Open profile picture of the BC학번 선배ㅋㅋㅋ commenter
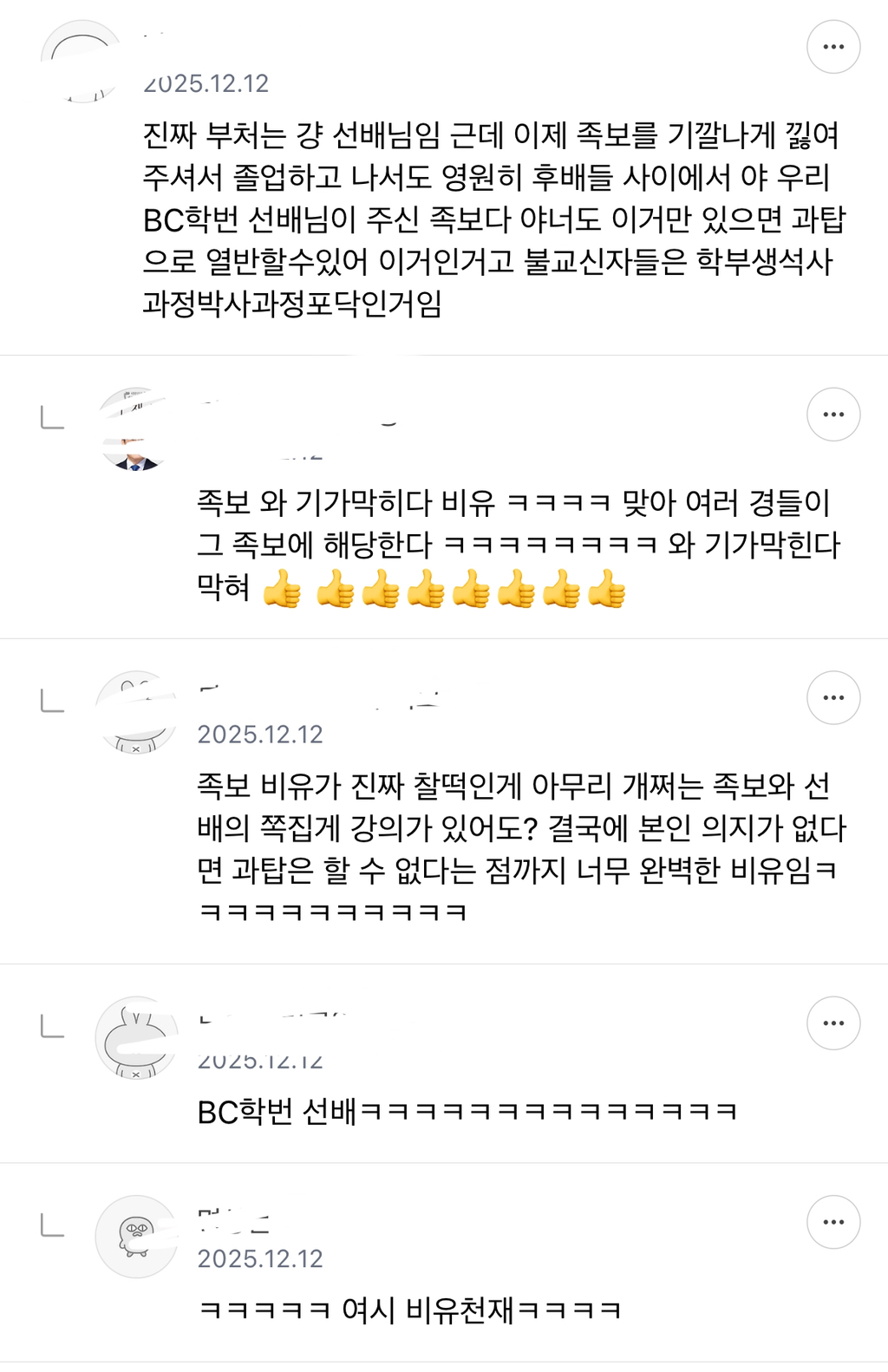 coord(136,1037)
